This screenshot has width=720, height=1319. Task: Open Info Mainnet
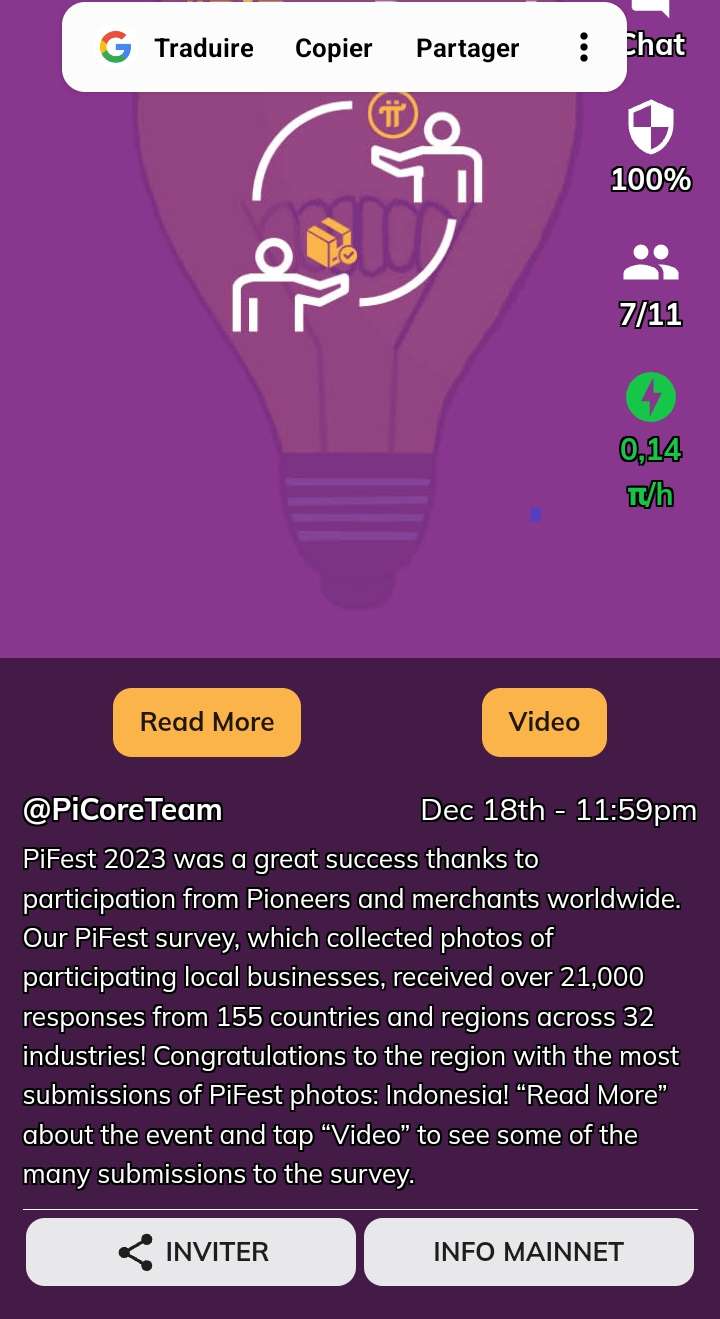[528, 1251]
